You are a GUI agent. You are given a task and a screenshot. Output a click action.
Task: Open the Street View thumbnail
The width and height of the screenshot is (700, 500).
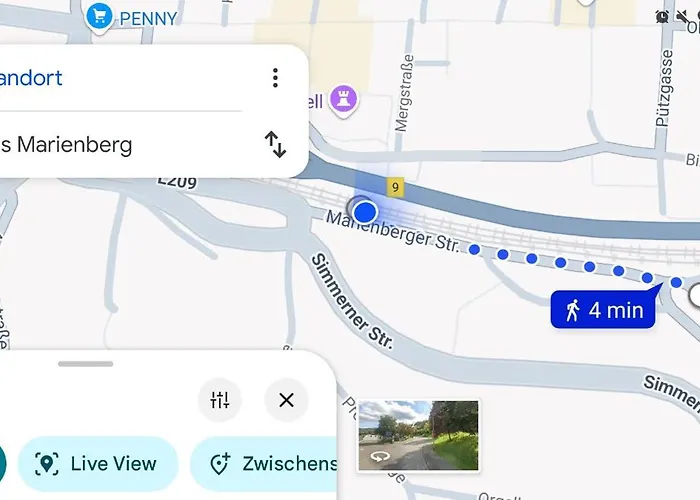point(418,435)
